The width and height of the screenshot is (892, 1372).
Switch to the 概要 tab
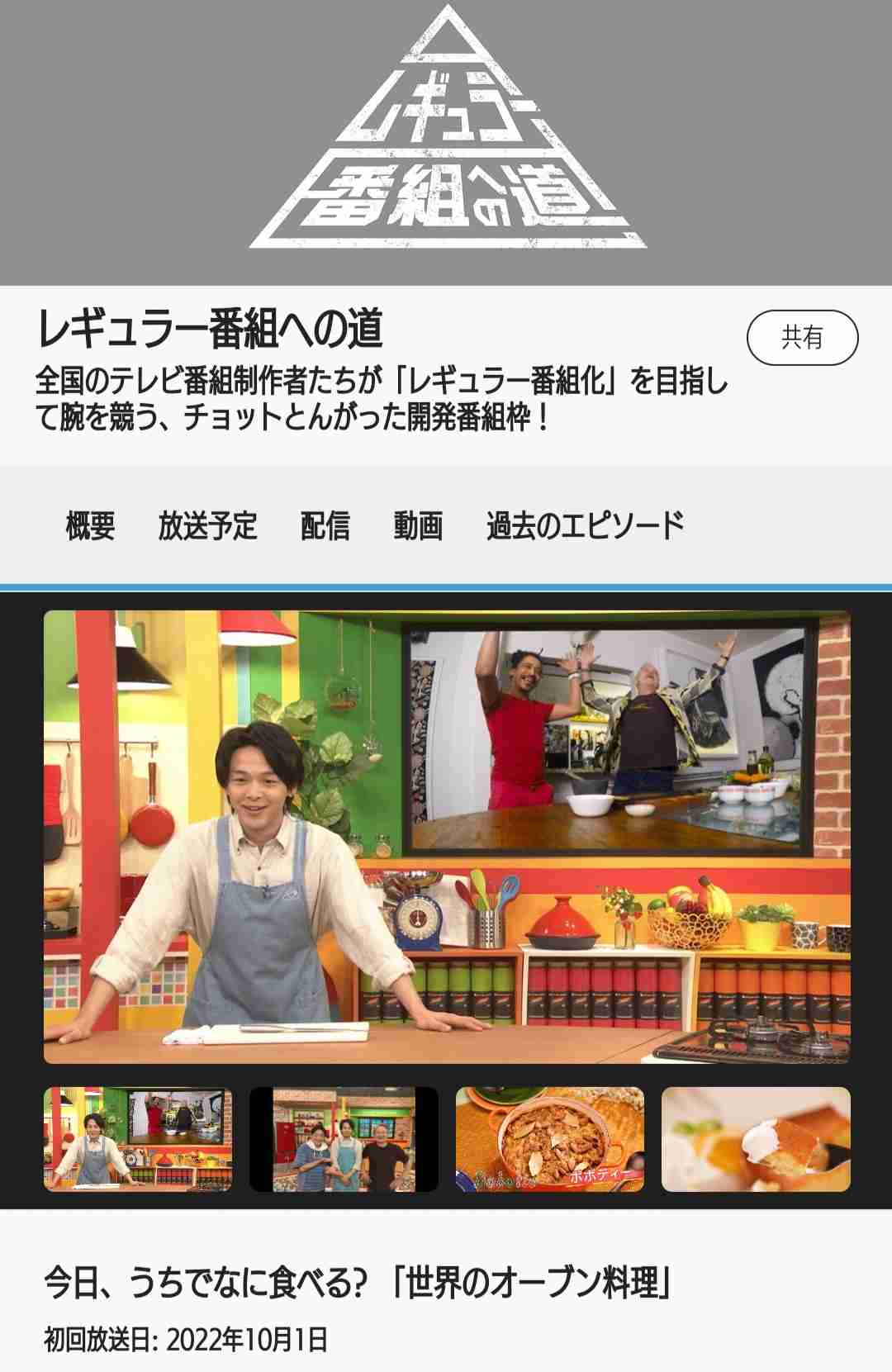coord(91,525)
